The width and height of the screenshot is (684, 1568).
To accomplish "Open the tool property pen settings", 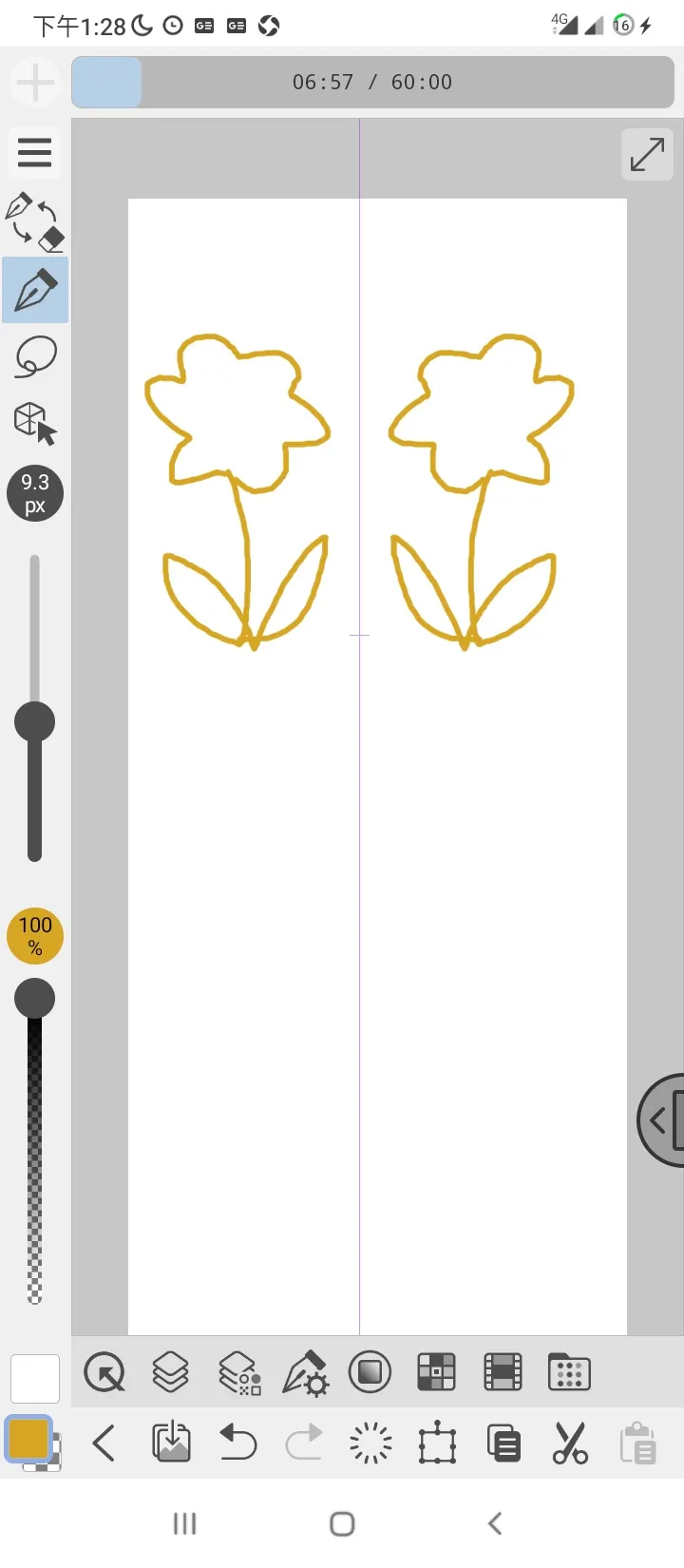I will (305, 1373).
